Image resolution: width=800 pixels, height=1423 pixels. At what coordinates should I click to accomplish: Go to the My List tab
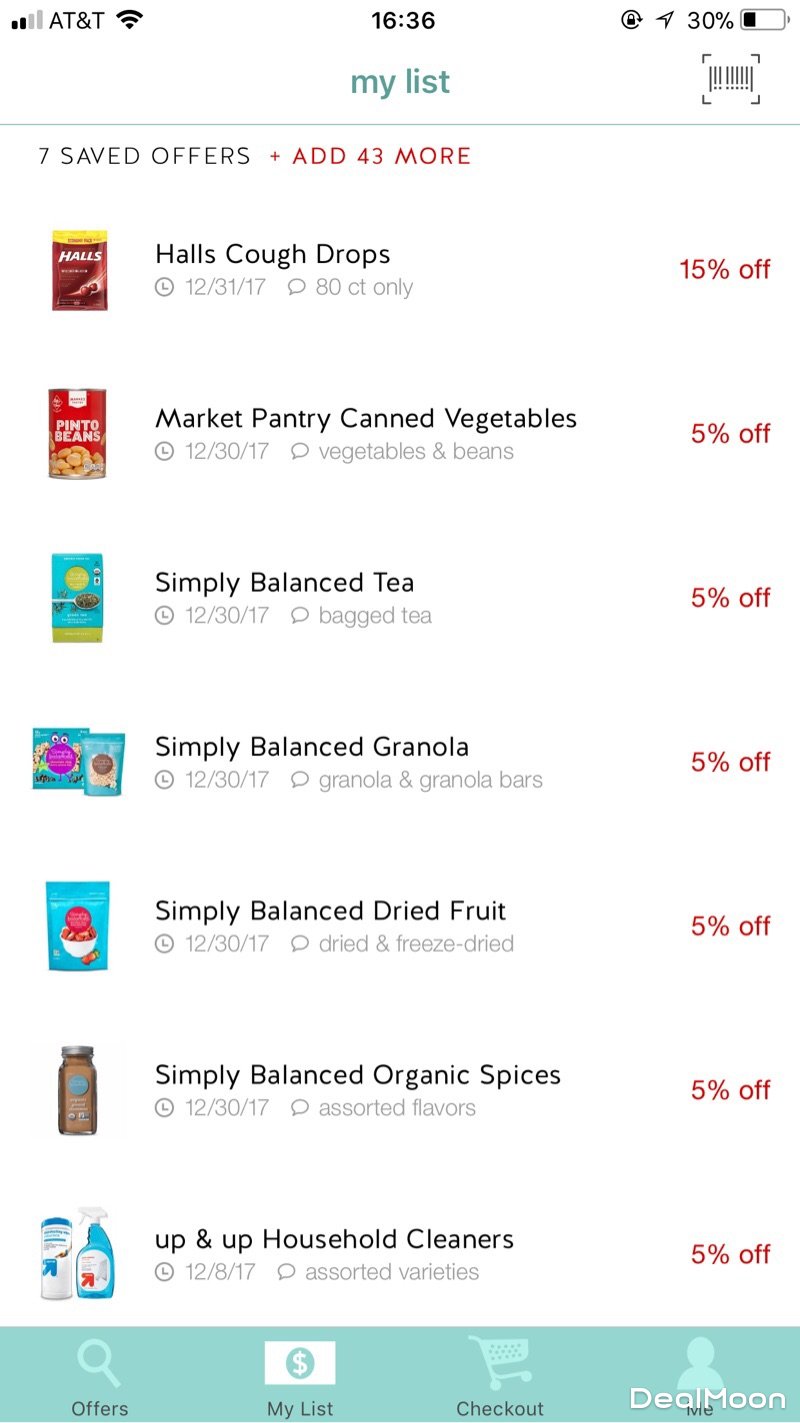coord(300,1376)
